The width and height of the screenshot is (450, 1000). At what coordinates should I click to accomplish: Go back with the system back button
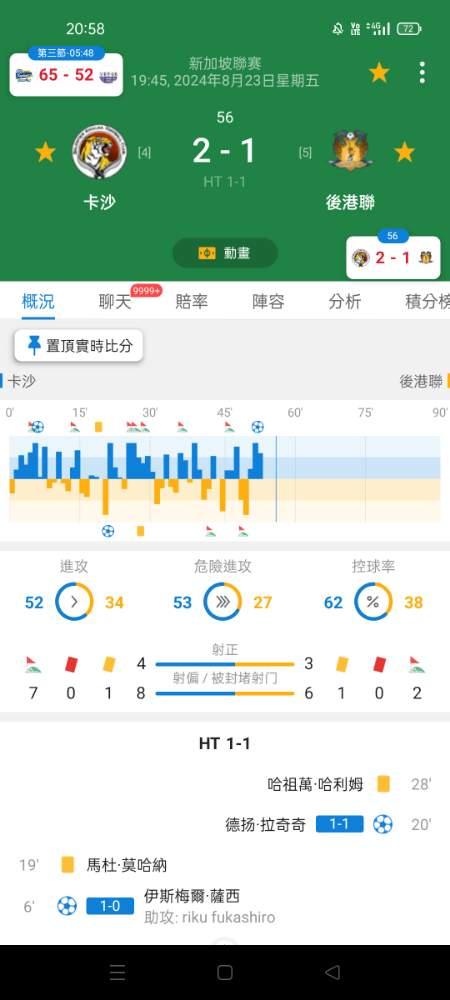pyautogui.click(x=332, y=972)
